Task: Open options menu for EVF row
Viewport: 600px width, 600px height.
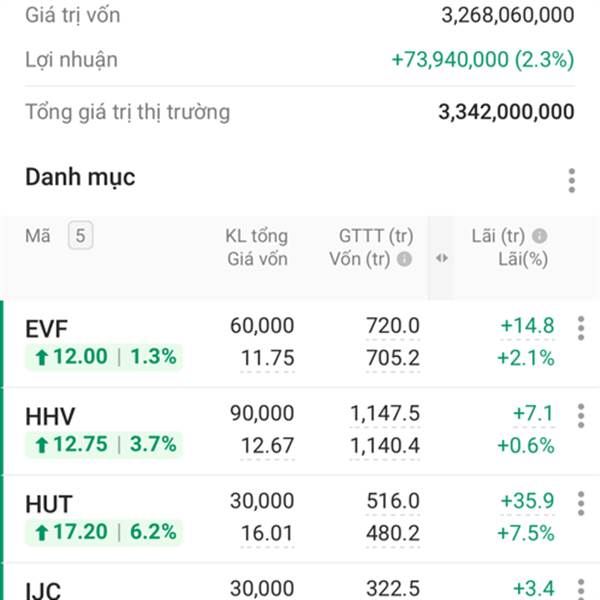Action: point(581,328)
